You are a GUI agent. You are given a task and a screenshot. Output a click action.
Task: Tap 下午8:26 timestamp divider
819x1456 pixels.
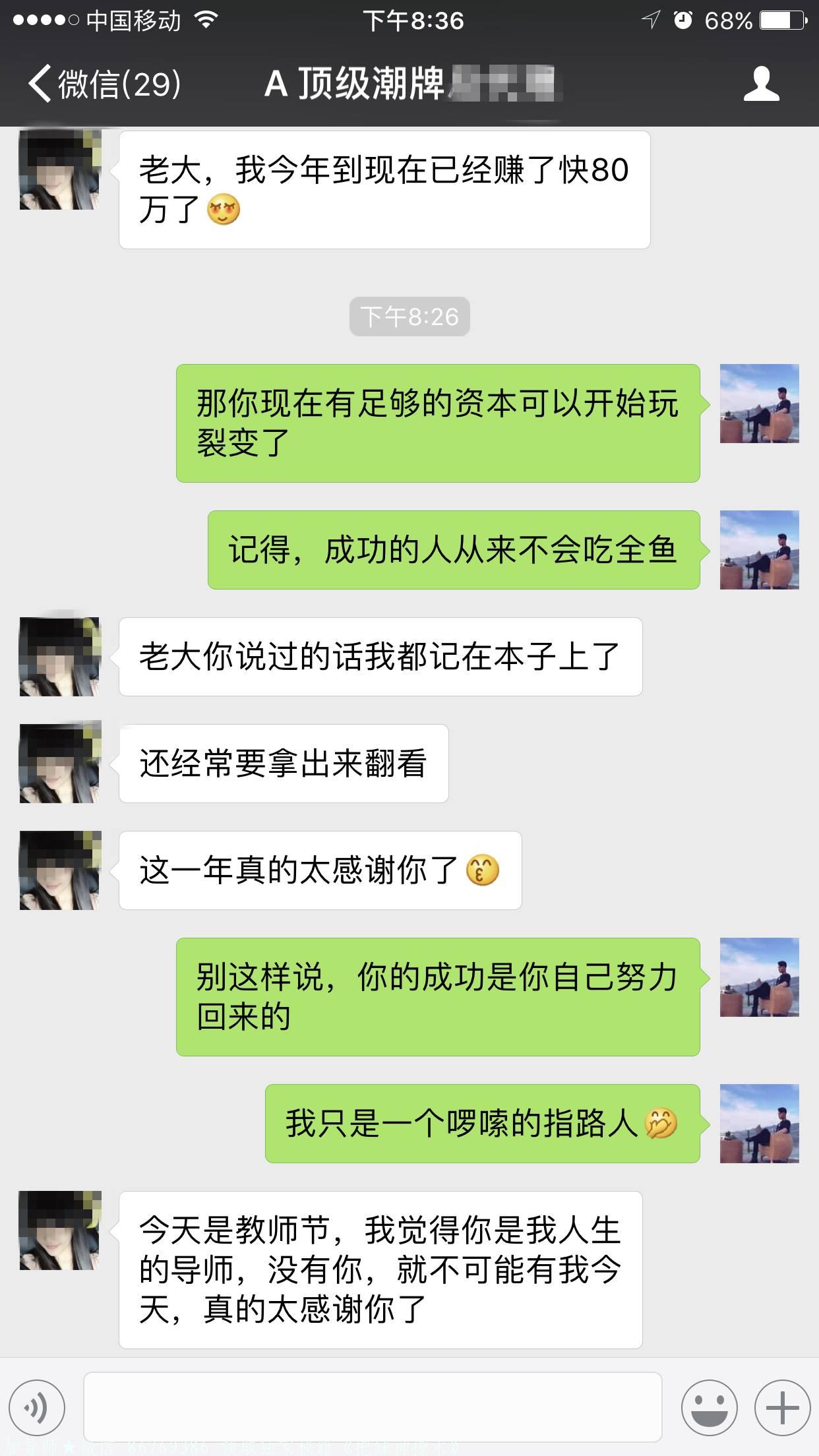(x=409, y=317)
